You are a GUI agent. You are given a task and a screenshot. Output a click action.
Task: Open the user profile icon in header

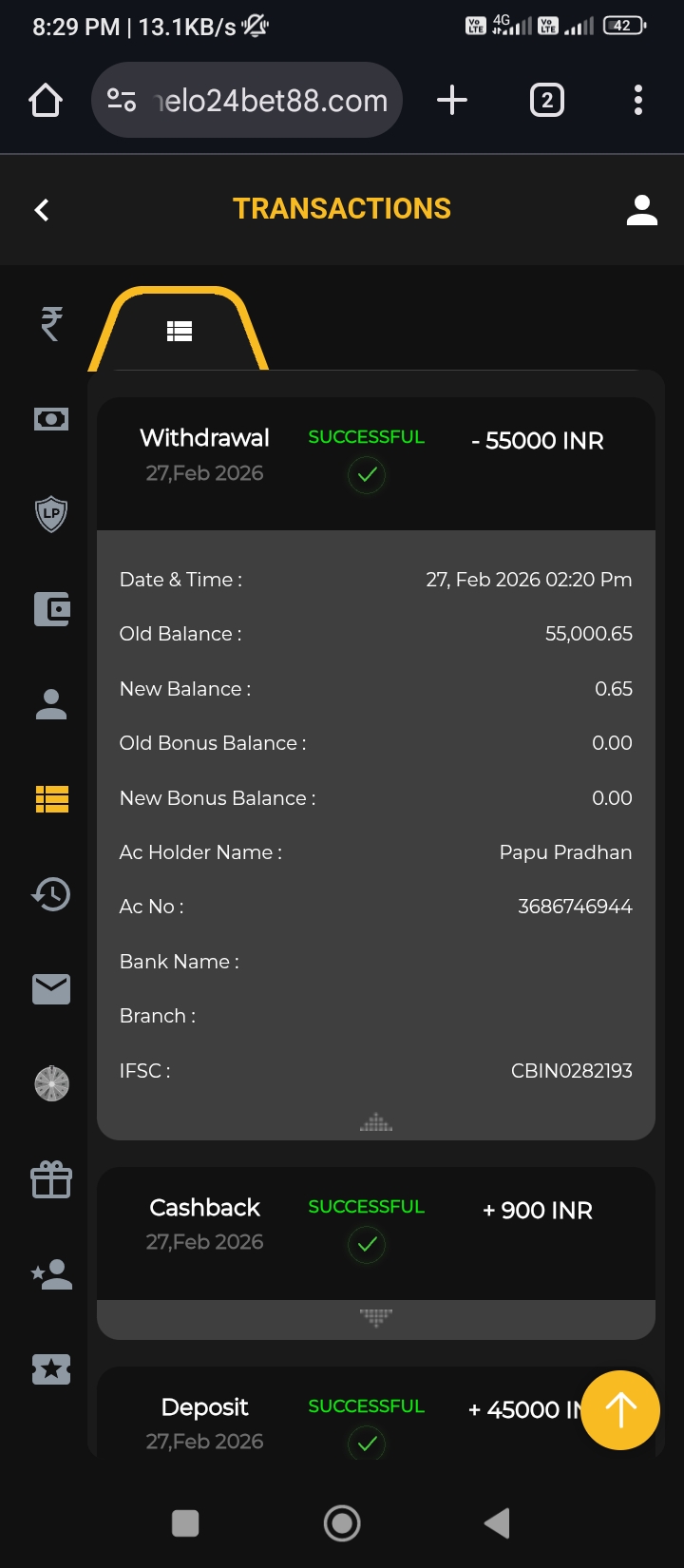pos(641,210)
